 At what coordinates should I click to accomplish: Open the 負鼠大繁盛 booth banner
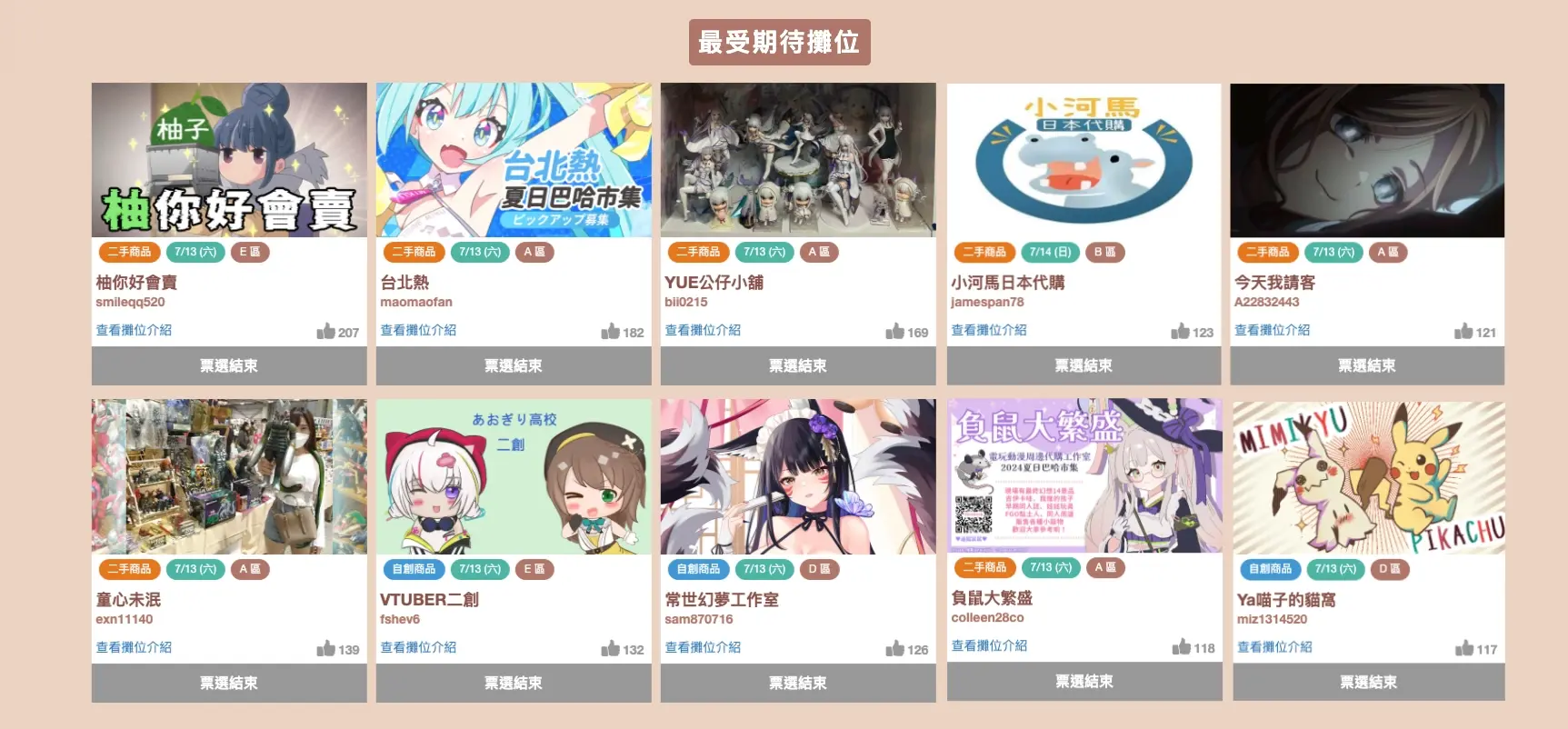[x=1084, y=475]
